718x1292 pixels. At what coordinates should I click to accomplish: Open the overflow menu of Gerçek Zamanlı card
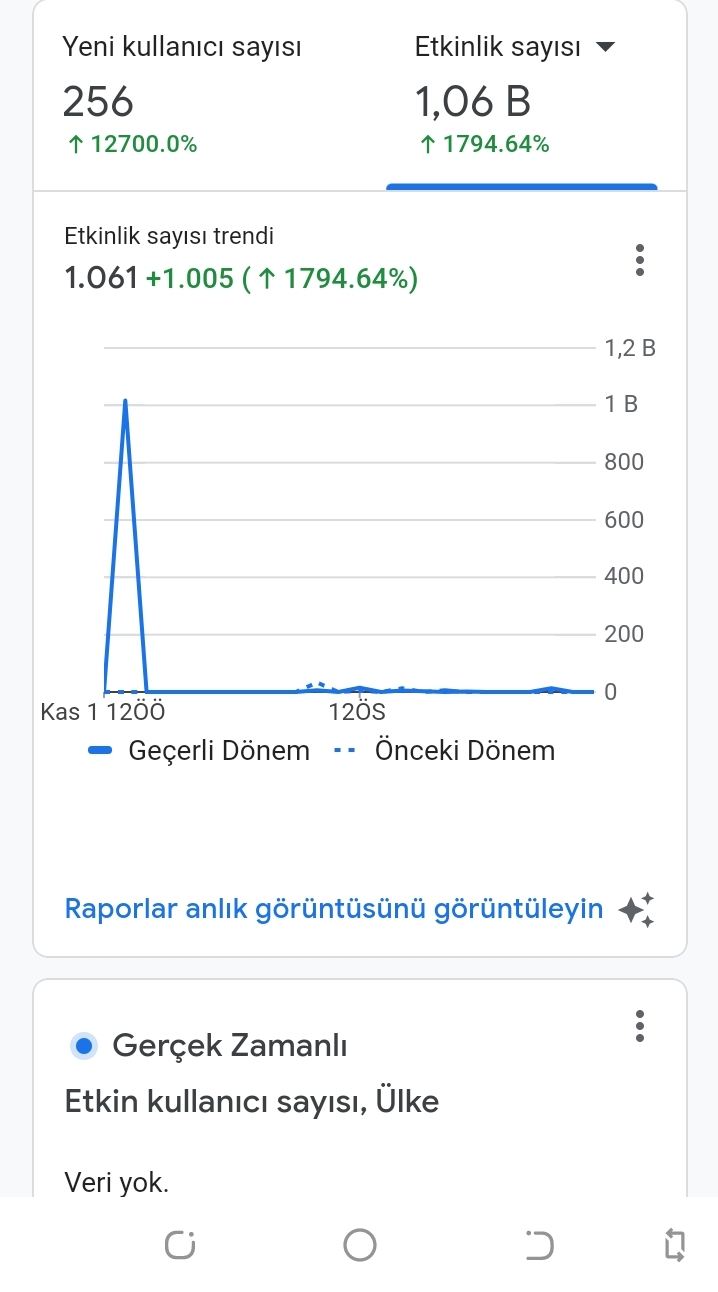(641, 1027)
